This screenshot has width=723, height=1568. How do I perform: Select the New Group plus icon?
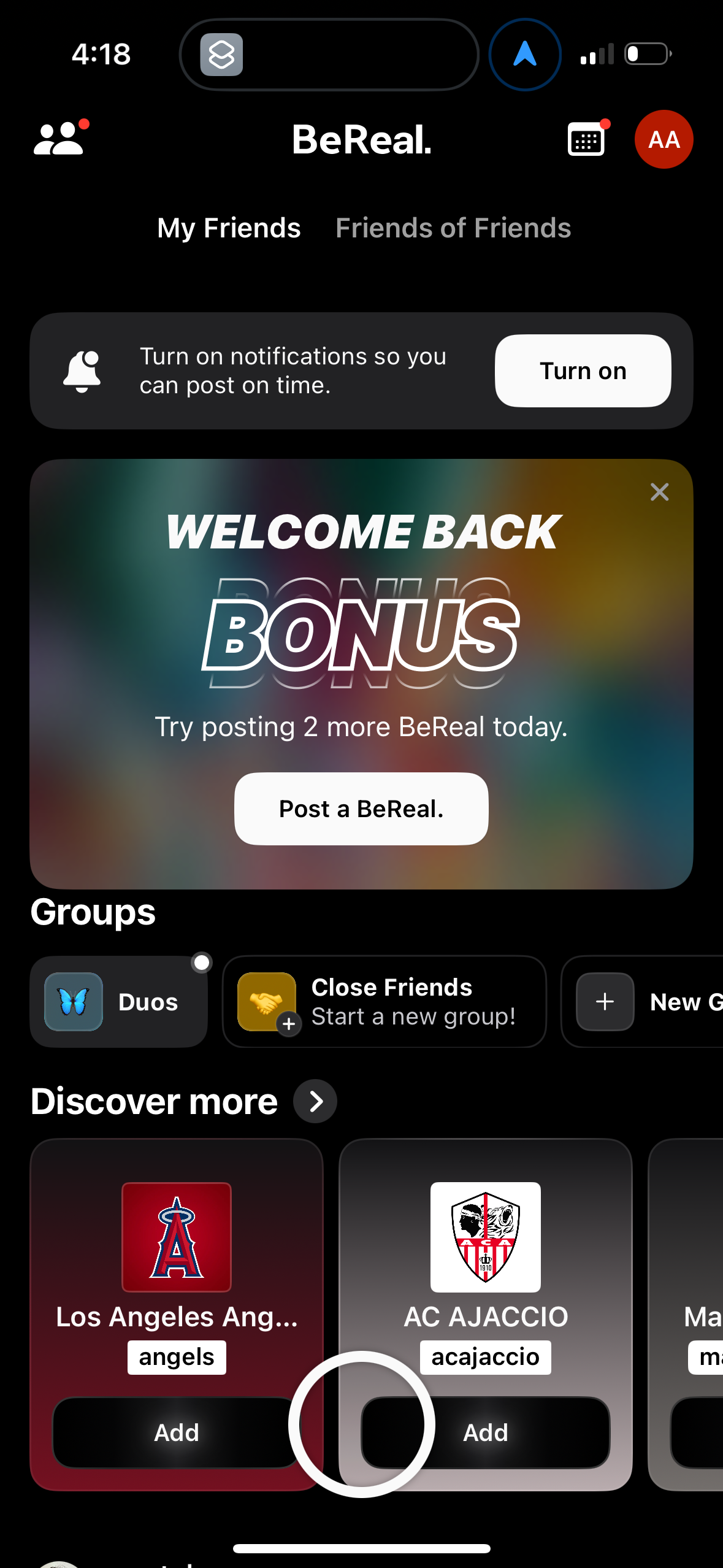tap(604, 1002)
